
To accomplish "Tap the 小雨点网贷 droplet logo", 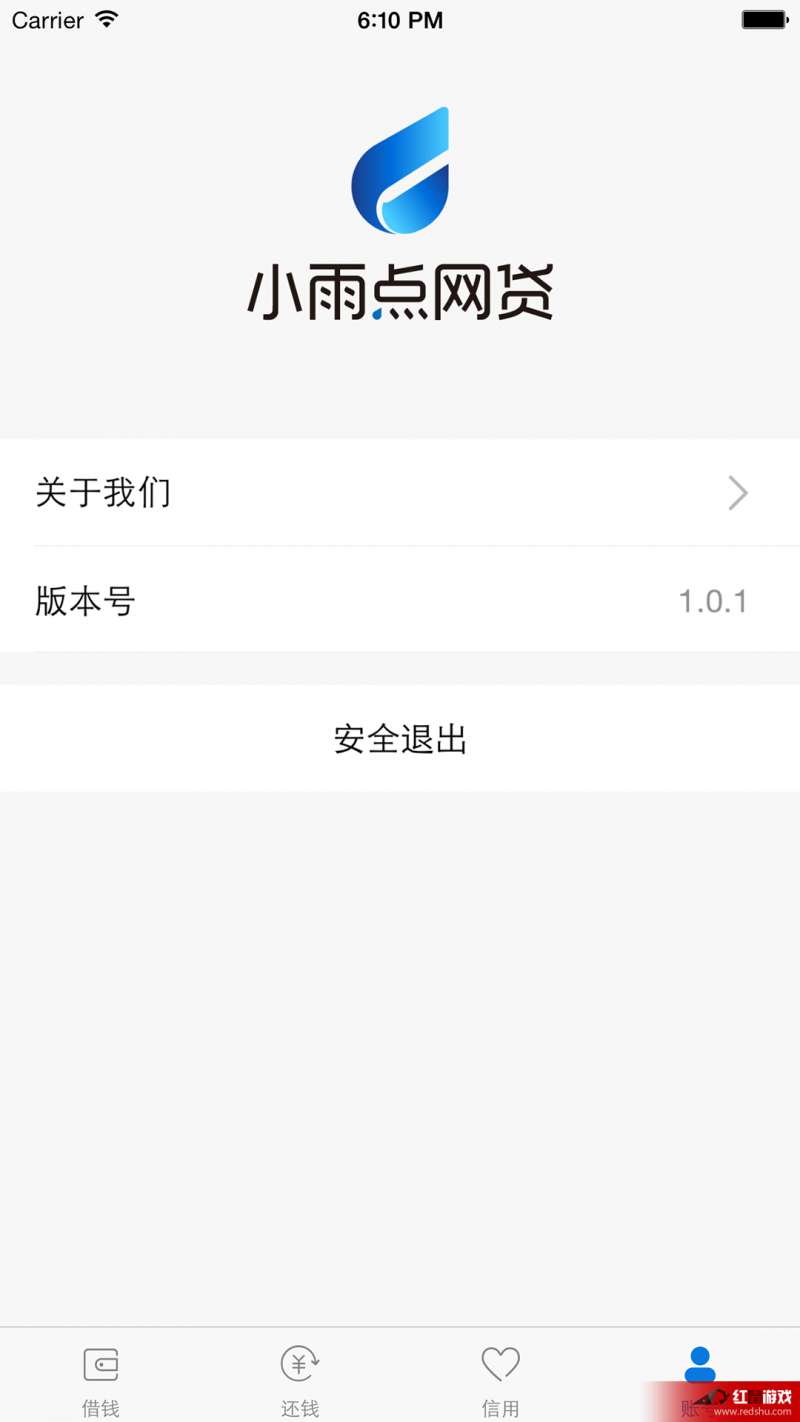I will (x=400, y=170).
